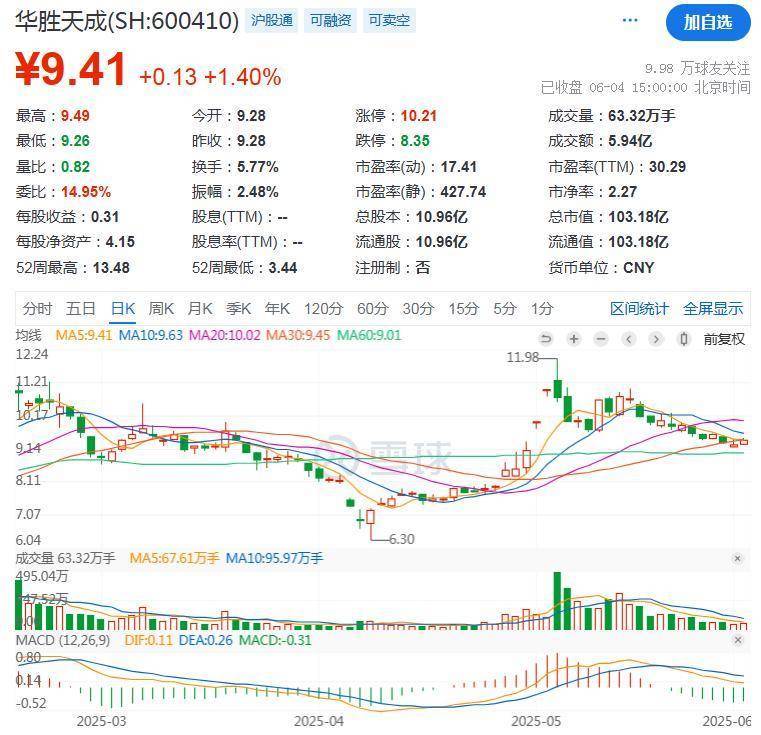Show the 季K chart

coord(239,308)
